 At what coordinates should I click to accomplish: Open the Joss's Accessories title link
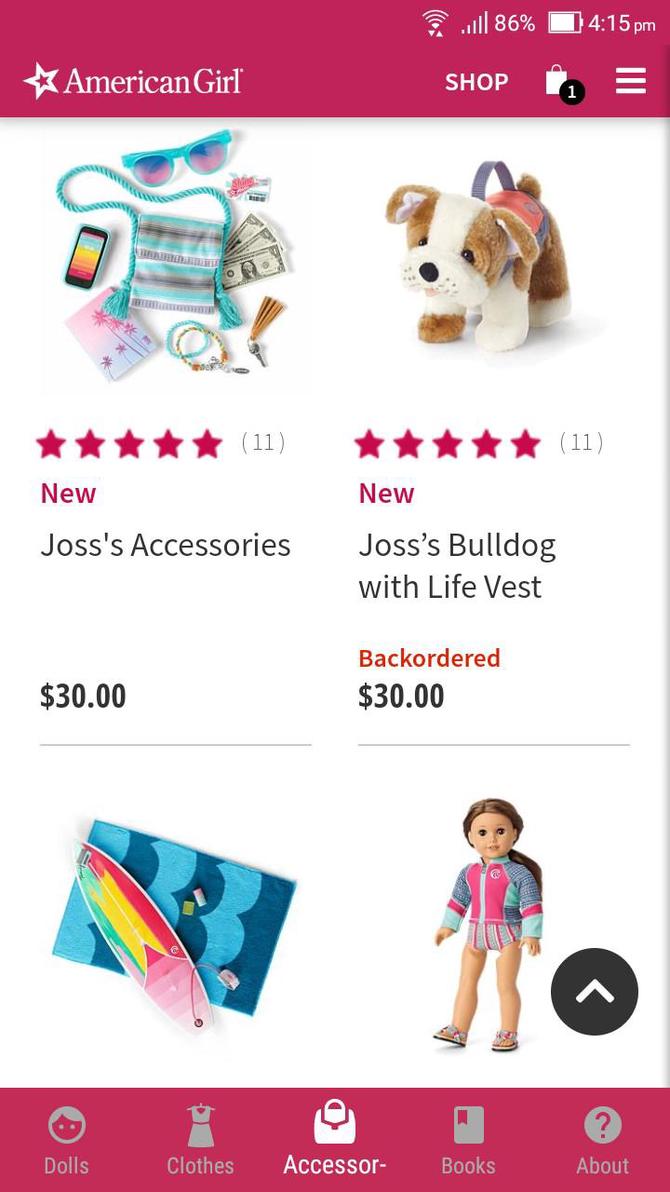point(165,545)
